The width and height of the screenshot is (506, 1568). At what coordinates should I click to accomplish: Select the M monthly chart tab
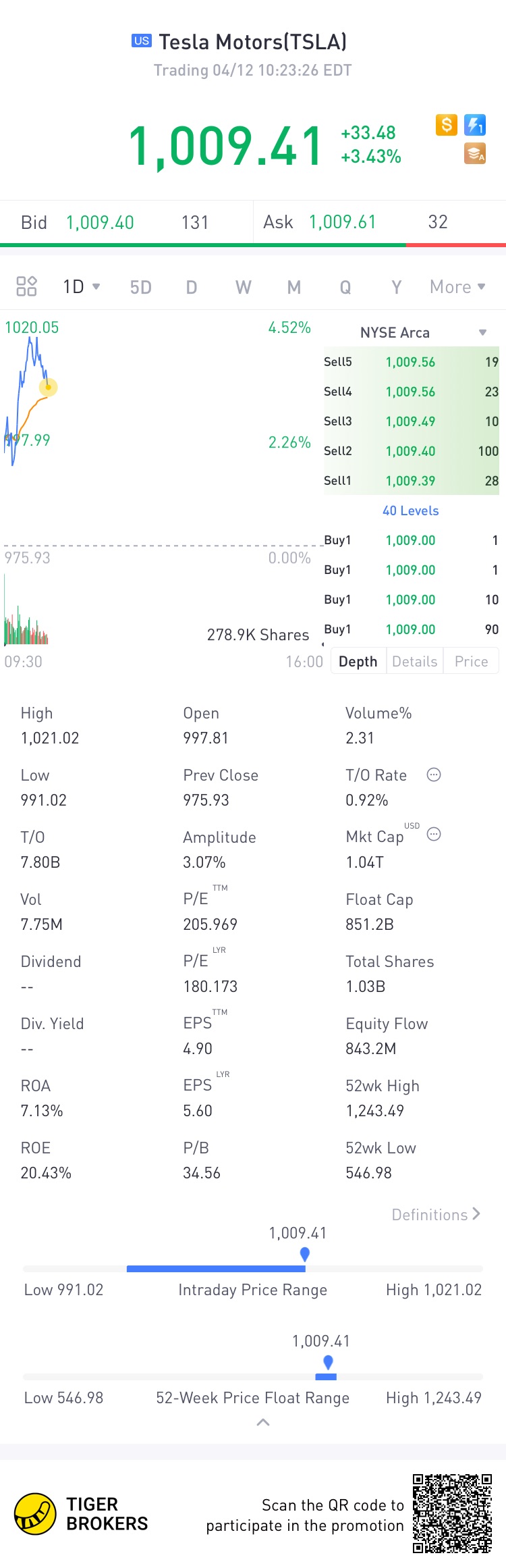pyautogui.click(x=293, y=288)
